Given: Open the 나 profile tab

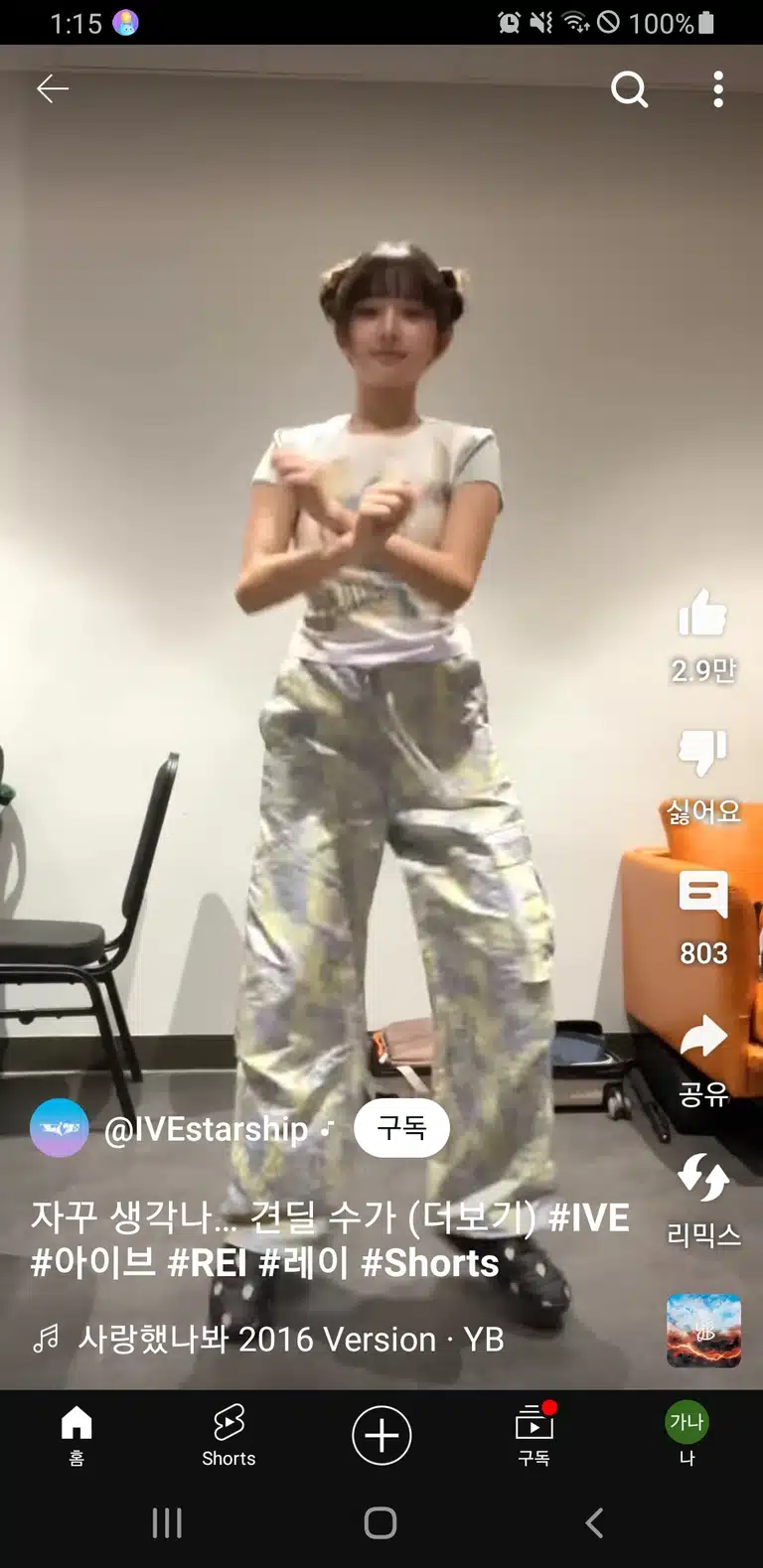Looking at the screenshot, I should [x=687, y=1435].
